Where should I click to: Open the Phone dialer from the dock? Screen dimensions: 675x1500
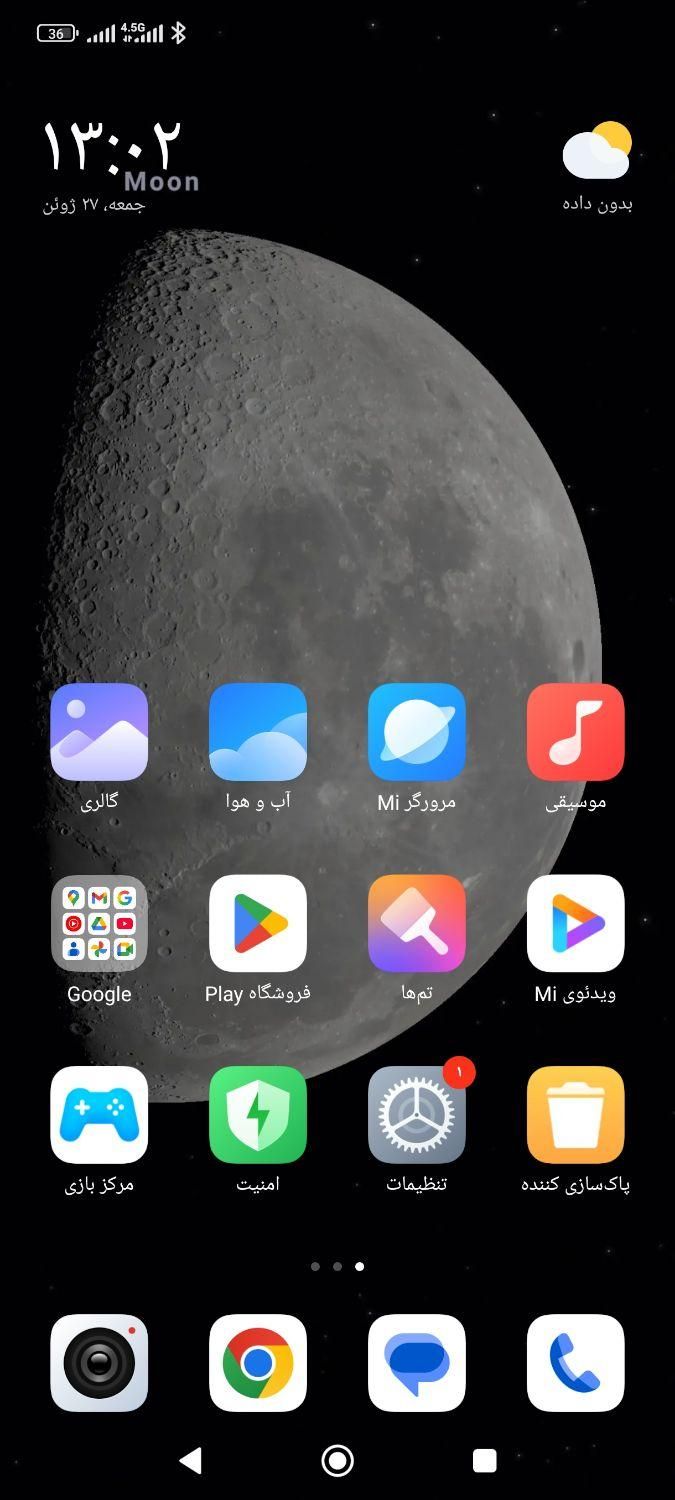point(576,1362)
